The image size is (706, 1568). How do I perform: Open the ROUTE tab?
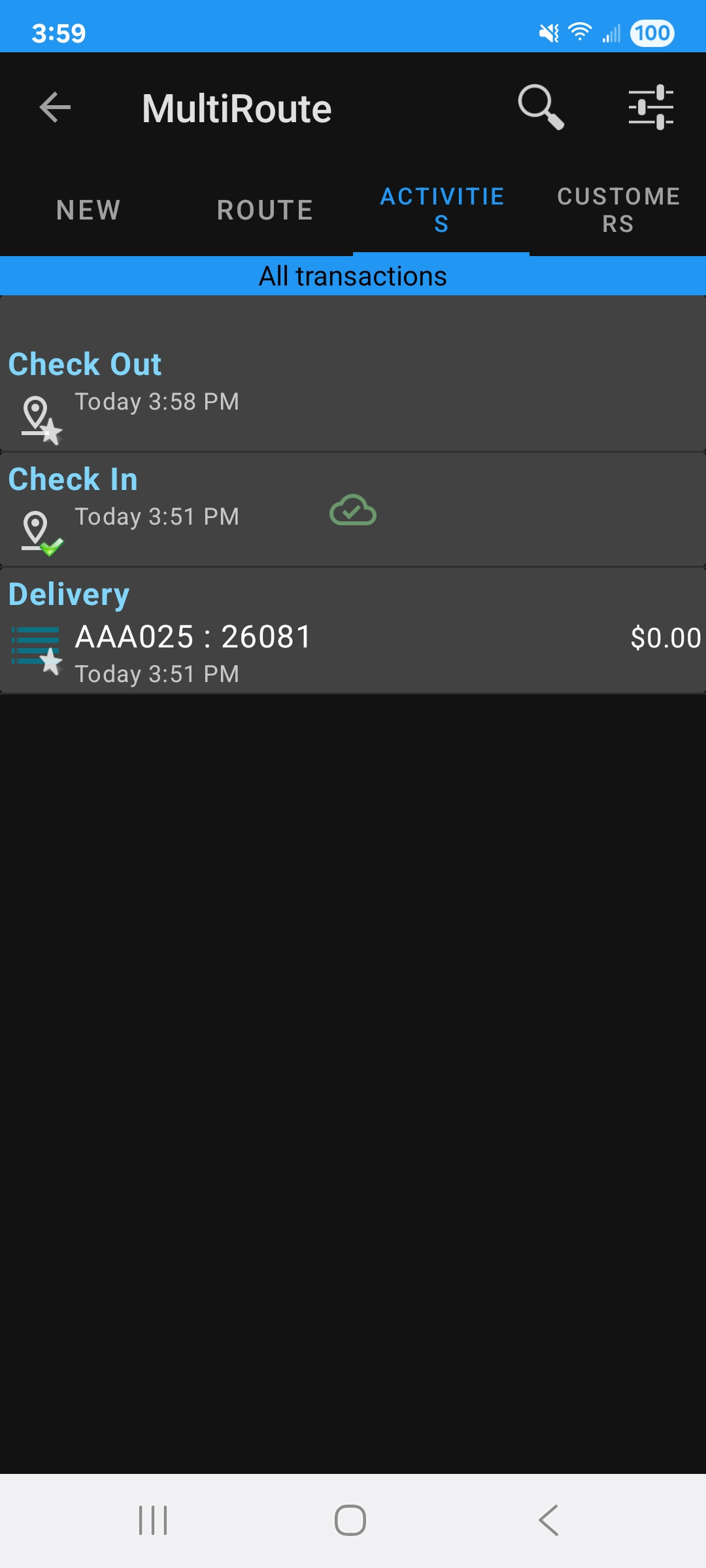[264, 209]
